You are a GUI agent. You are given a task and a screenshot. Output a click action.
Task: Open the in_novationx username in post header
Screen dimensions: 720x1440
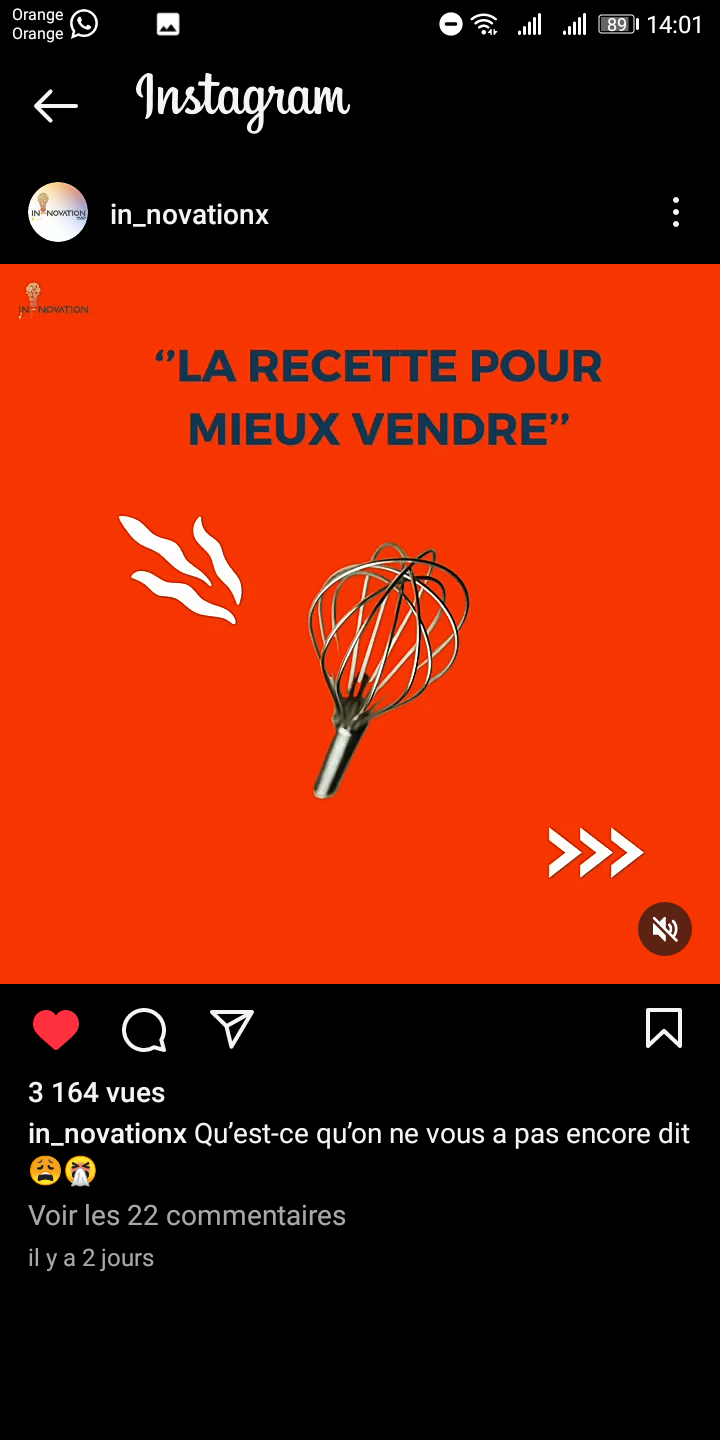coord(189,214)
